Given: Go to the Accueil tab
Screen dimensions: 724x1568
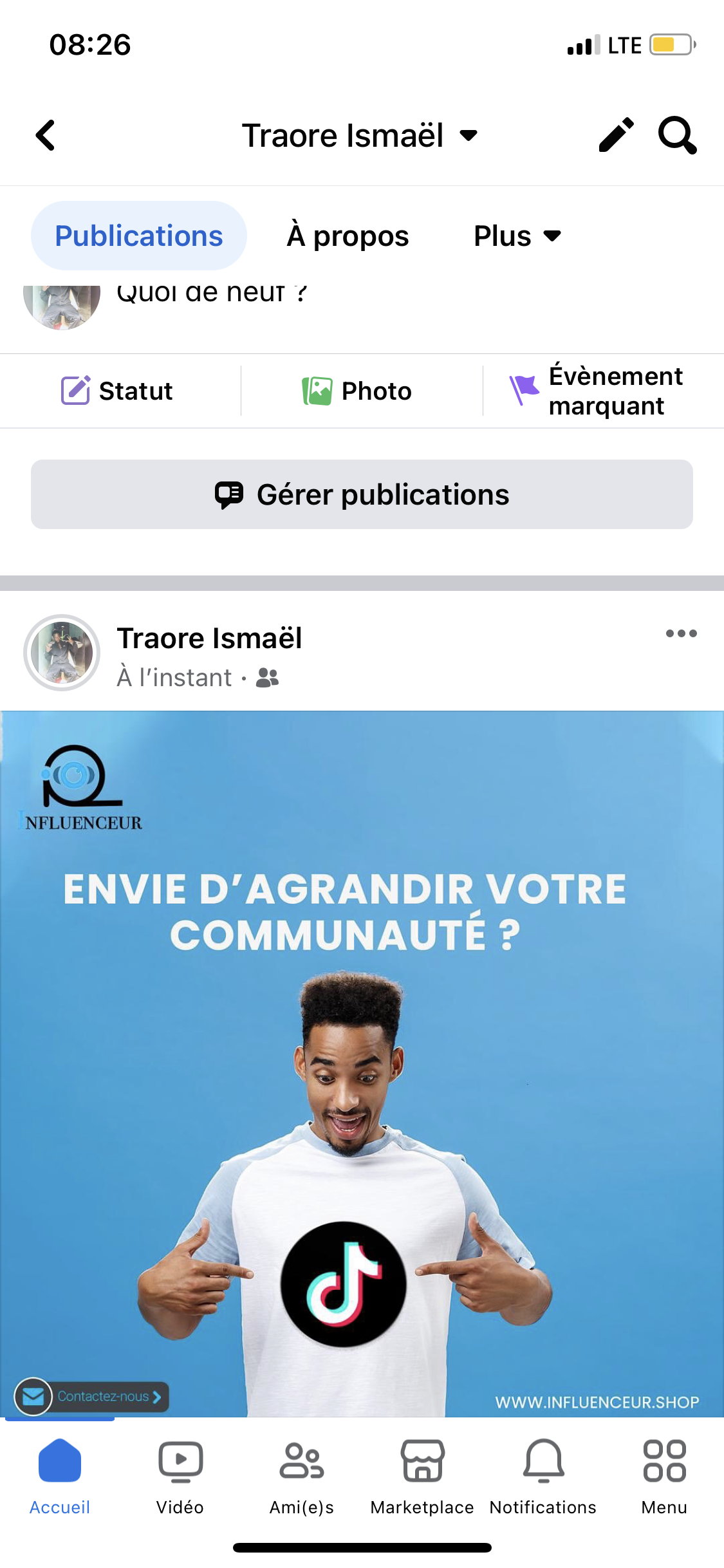Looking at the screenshot, I should coord(60,1475).
